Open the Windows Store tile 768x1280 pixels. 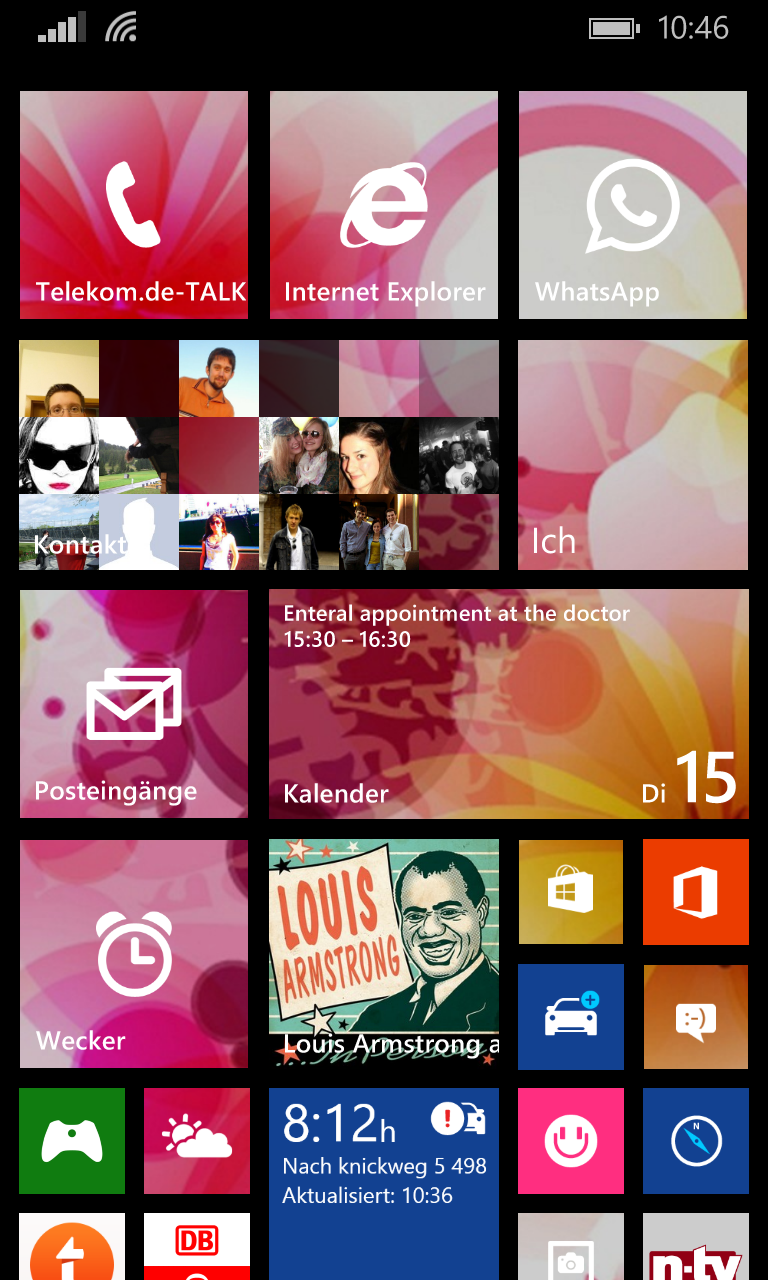pos(571,891)
